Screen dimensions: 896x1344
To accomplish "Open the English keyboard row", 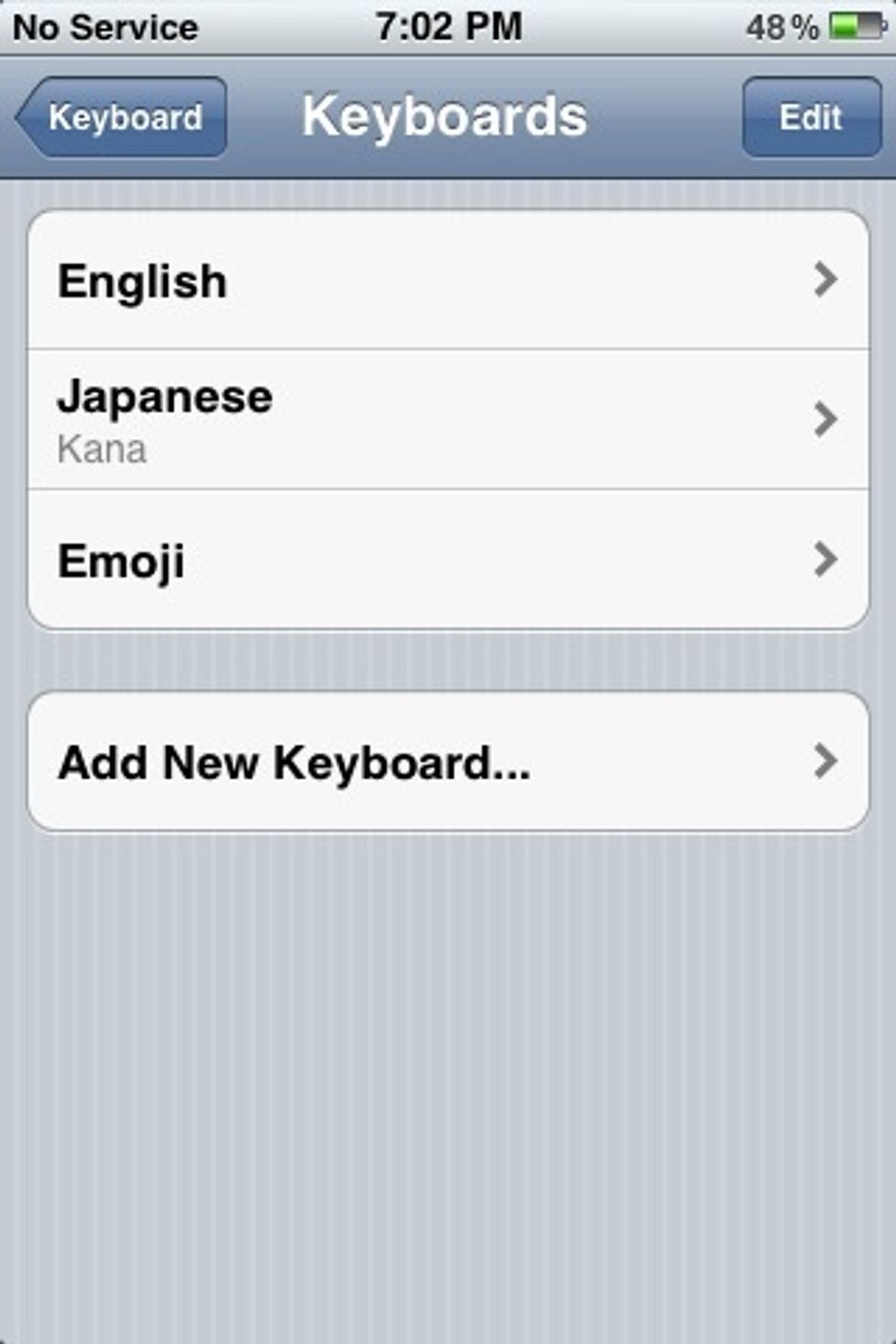I will click(448, 280).
